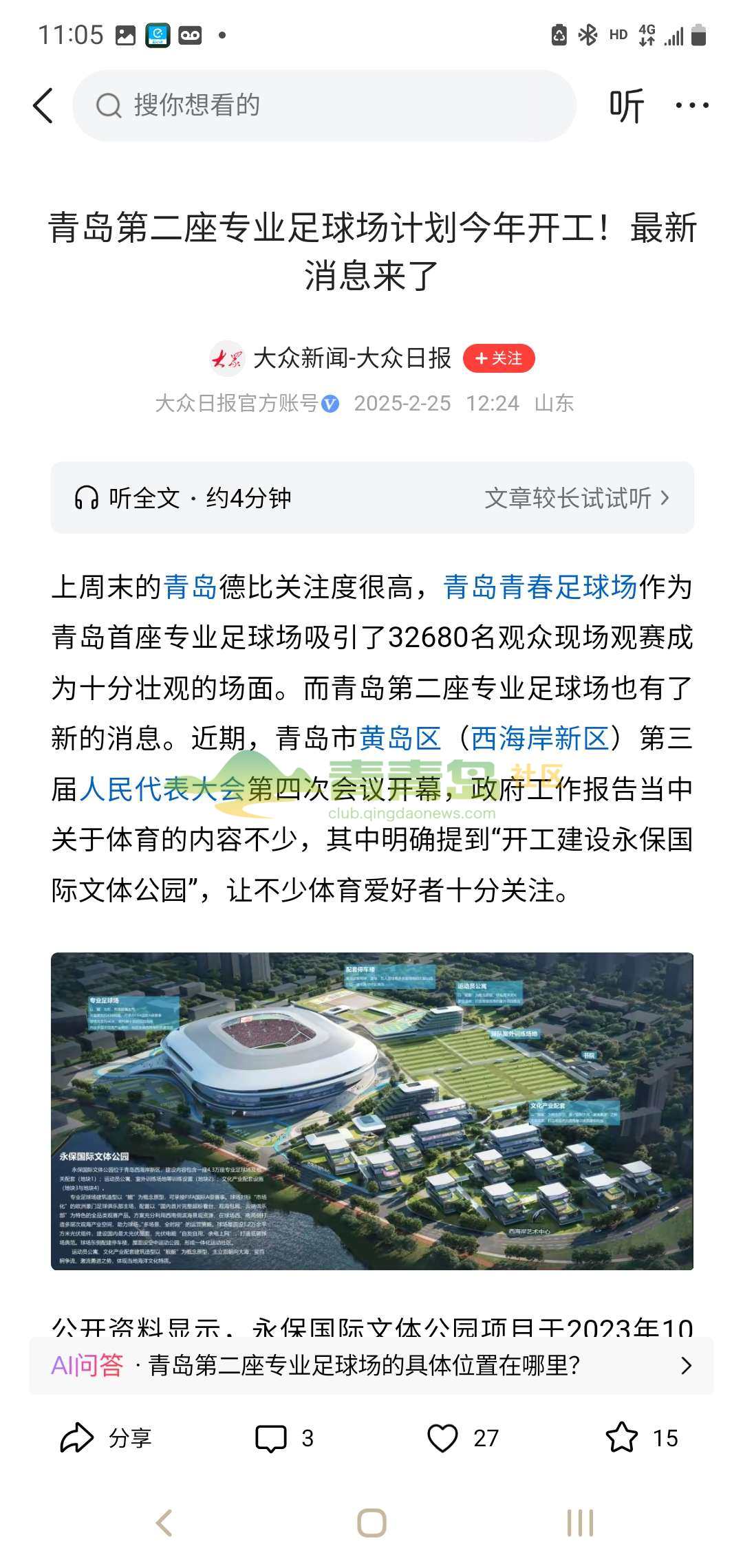Open the 青岛青春足球场 link
743x1568 pixels.
click(540, 587)
